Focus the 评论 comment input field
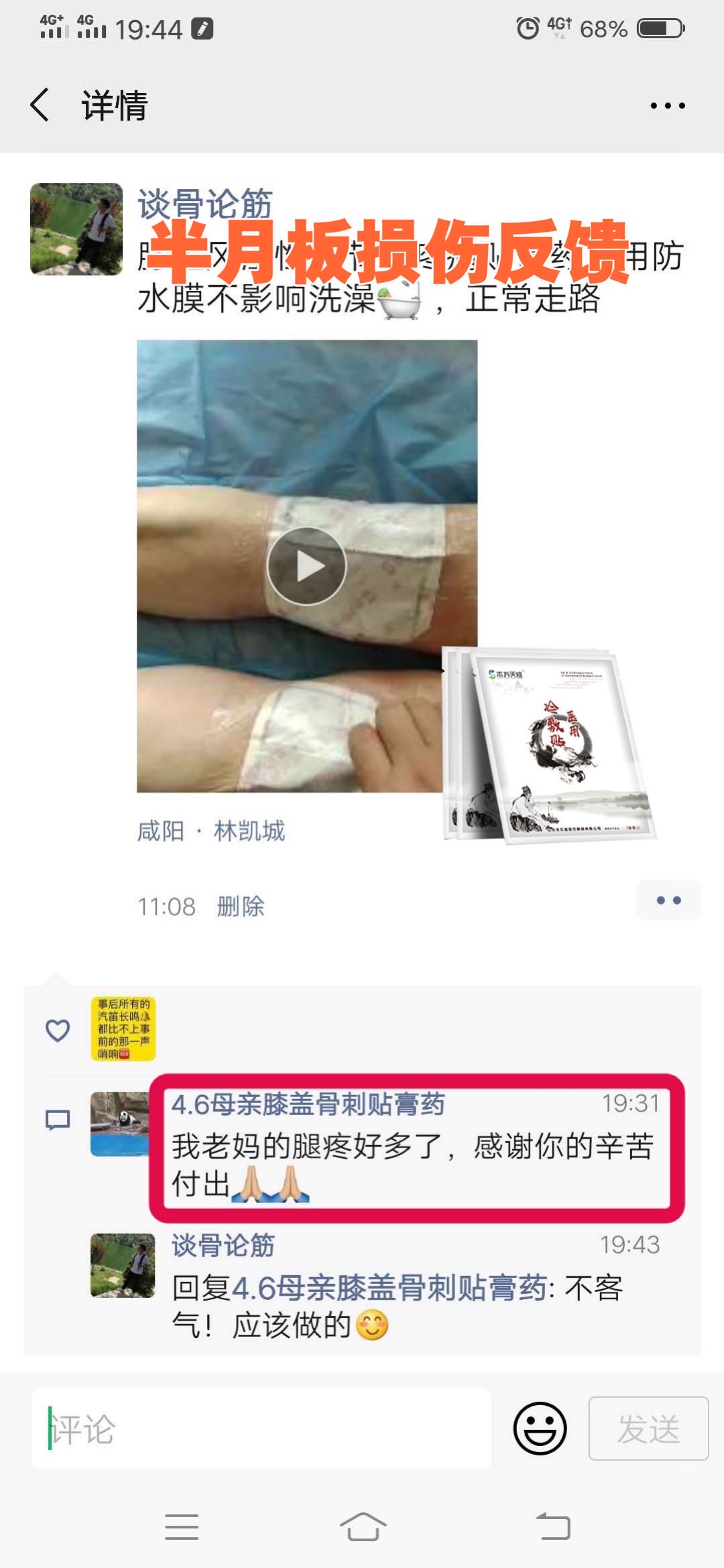Viewport: 724px width, 1568px height. [261, 1429]
